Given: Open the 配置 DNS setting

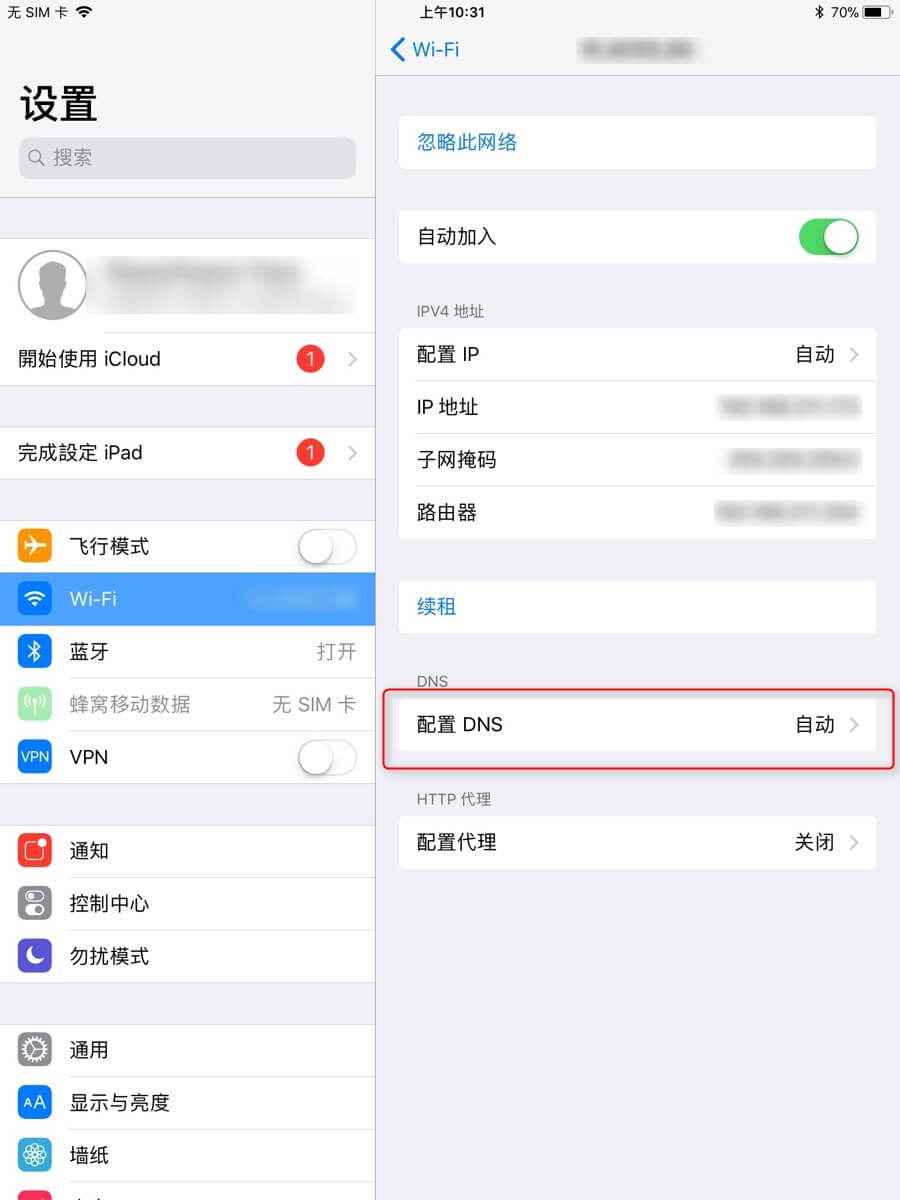Looking at the screenshot, I should click(637, 725).
